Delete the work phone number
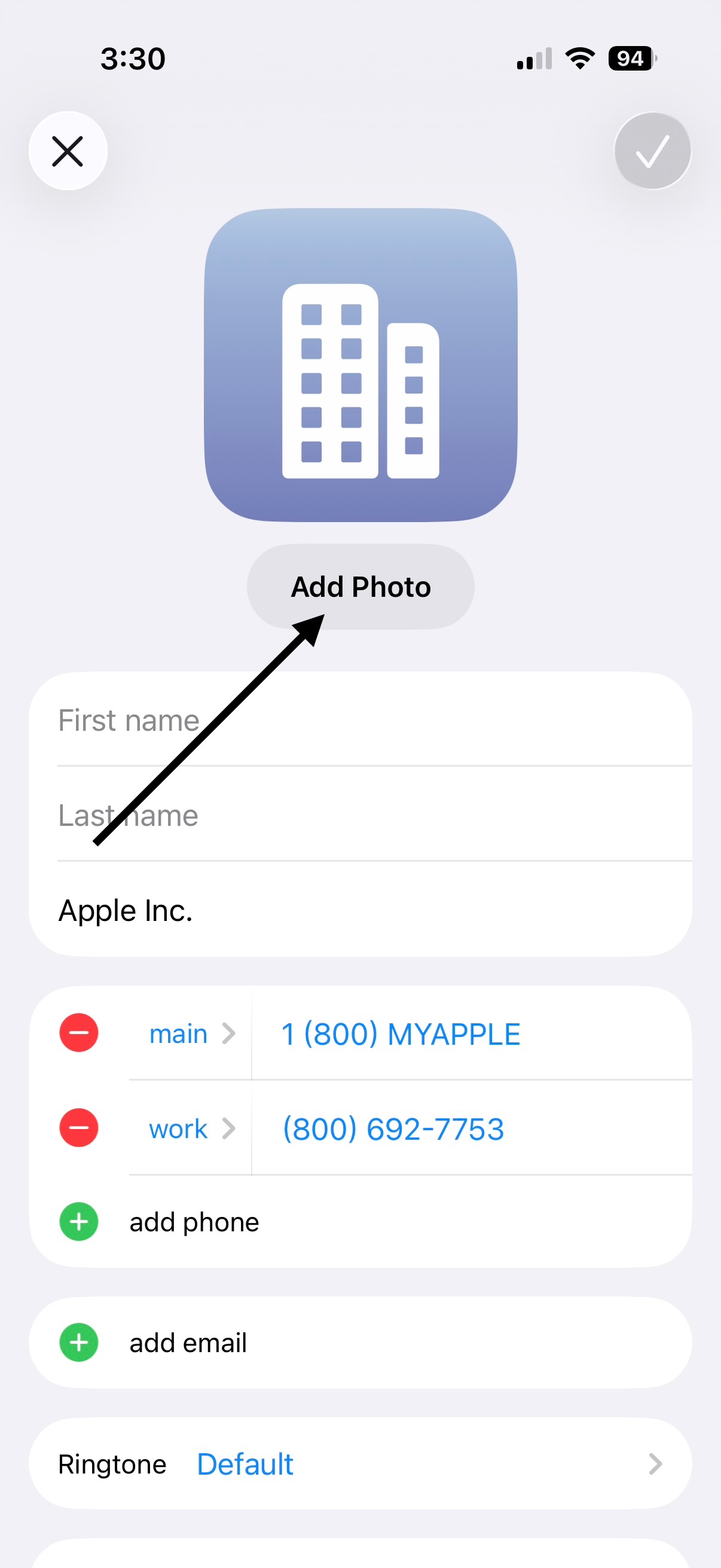Image resolution: width=721 pixels, height=1568 pixels. [x=79, y=1128]
